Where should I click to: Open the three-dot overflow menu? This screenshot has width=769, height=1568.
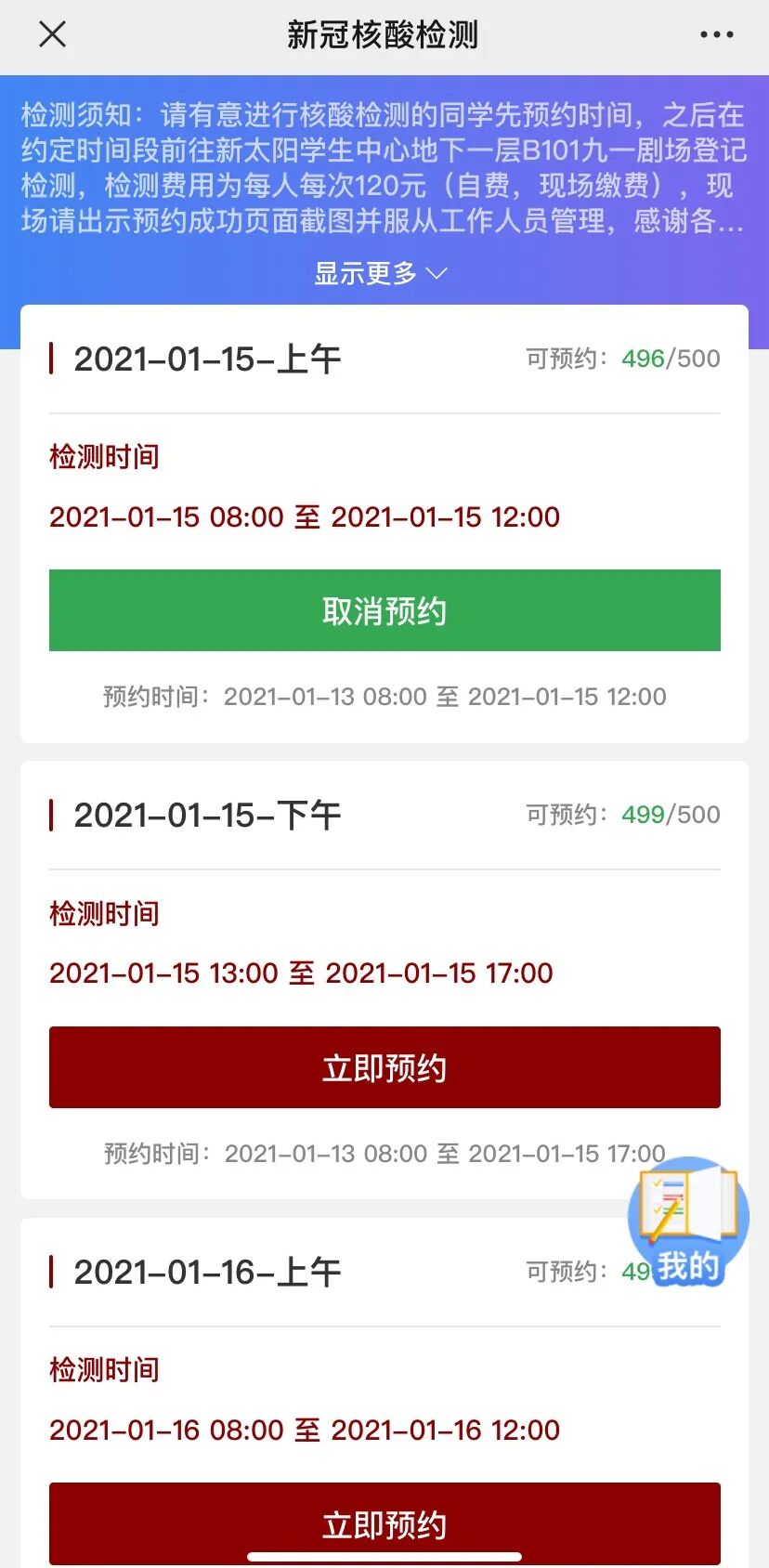[x=716, y=35]
